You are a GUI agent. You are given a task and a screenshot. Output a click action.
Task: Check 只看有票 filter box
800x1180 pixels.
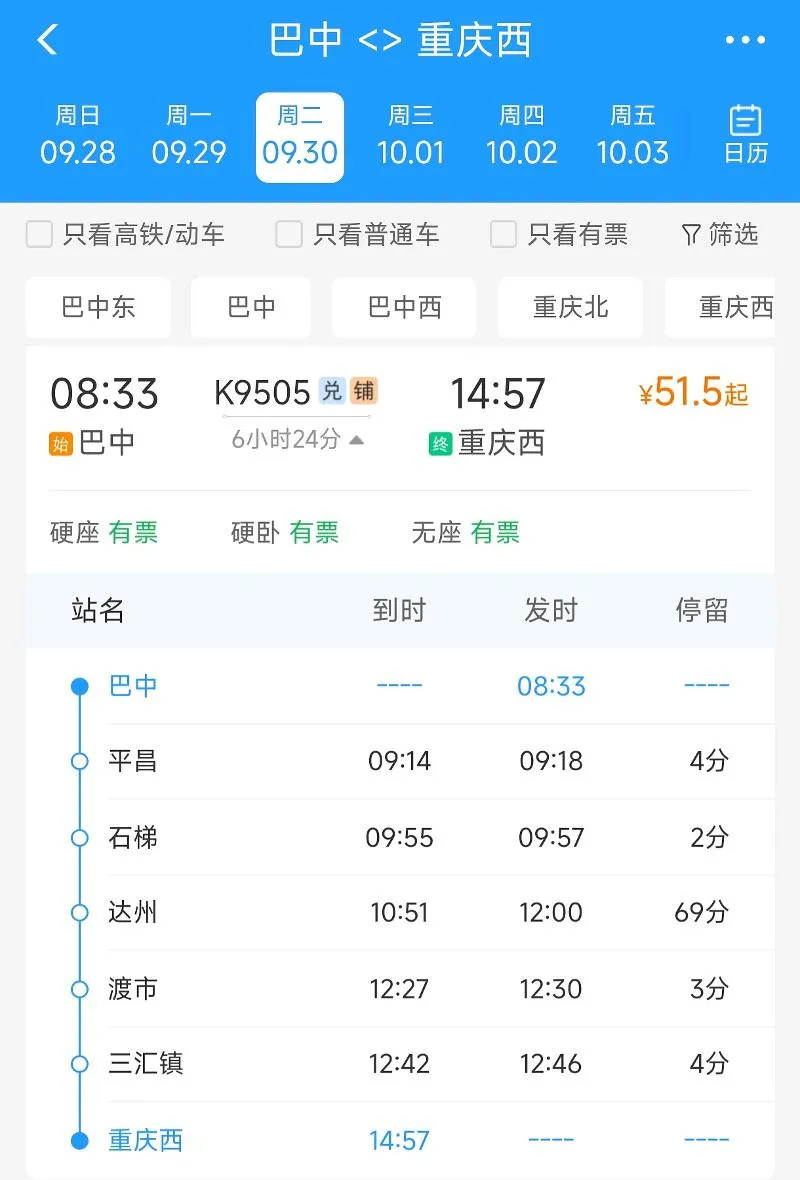pyautogui.click(x=503, y=235)
